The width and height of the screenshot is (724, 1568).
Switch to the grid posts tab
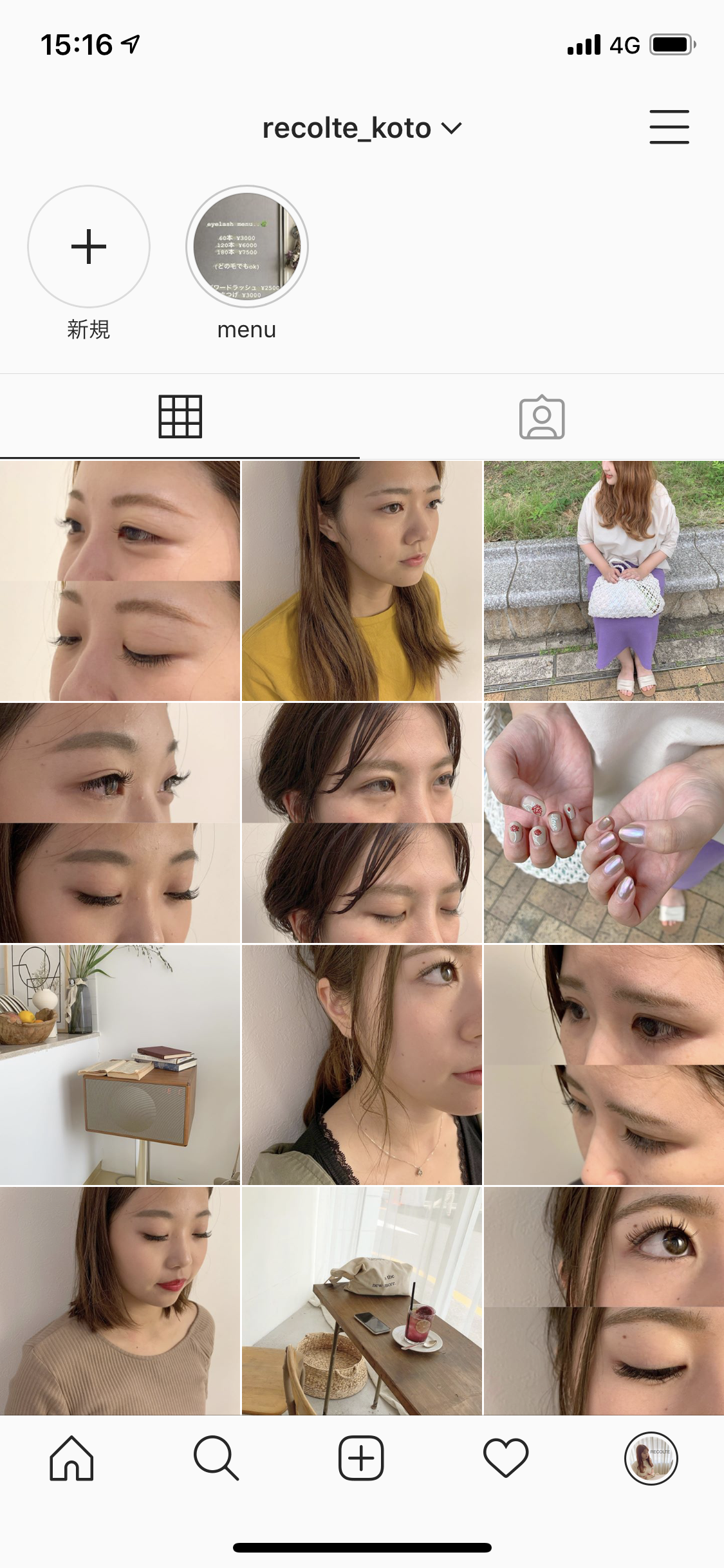click(180, 417)
